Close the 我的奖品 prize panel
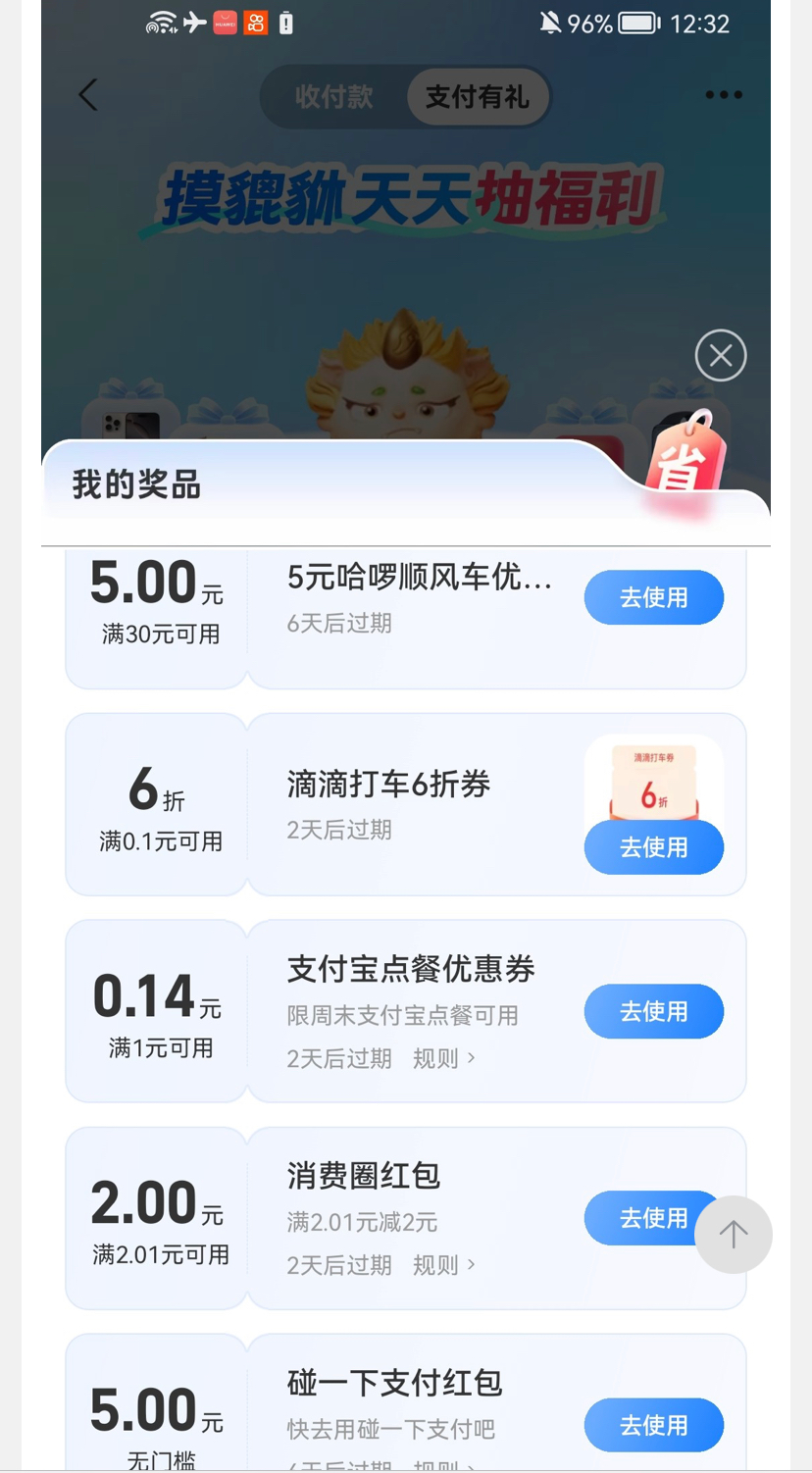The image size is (812, 1473). (721, 355)
